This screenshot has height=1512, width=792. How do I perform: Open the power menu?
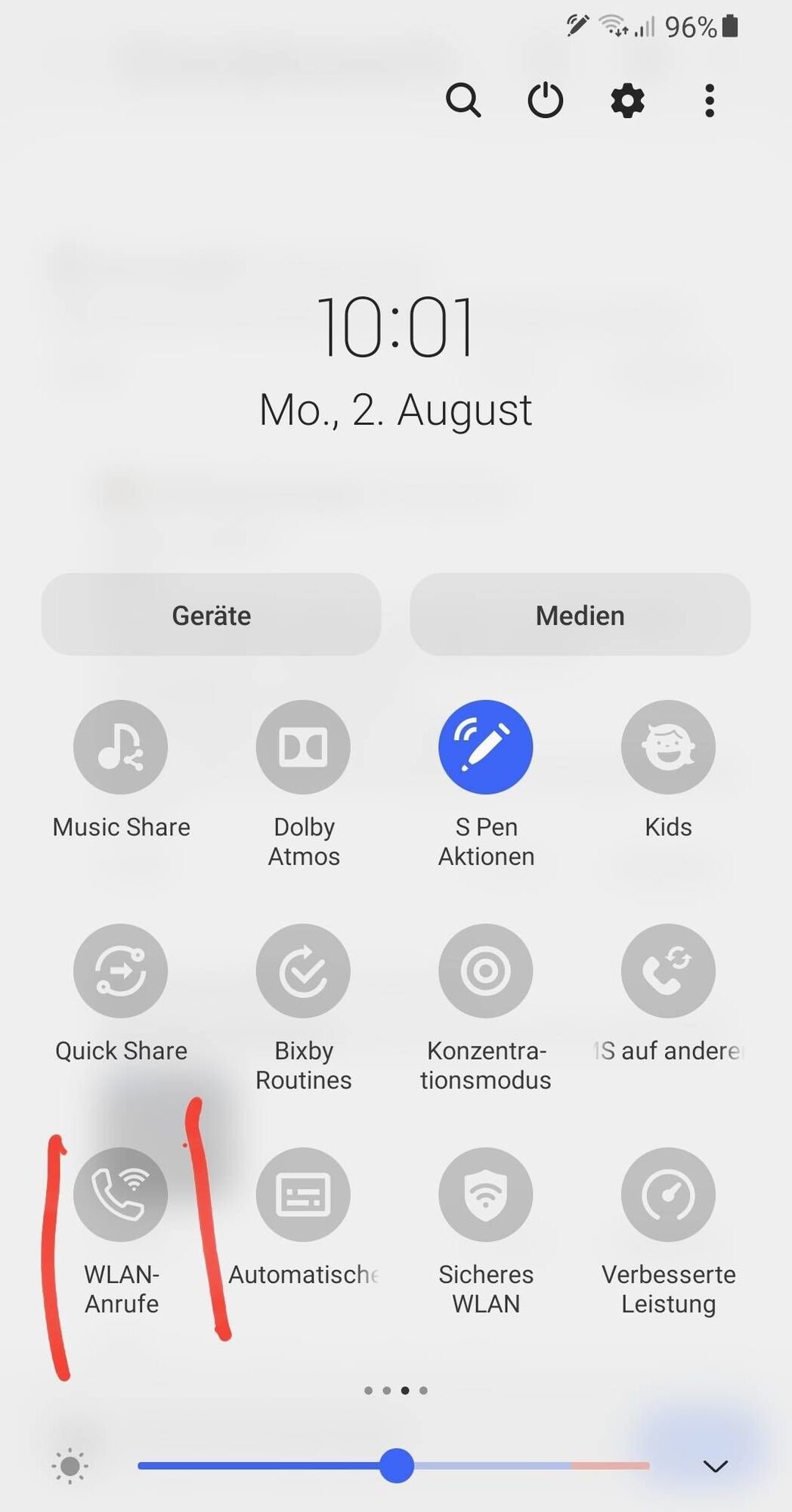tap(545, 100)
